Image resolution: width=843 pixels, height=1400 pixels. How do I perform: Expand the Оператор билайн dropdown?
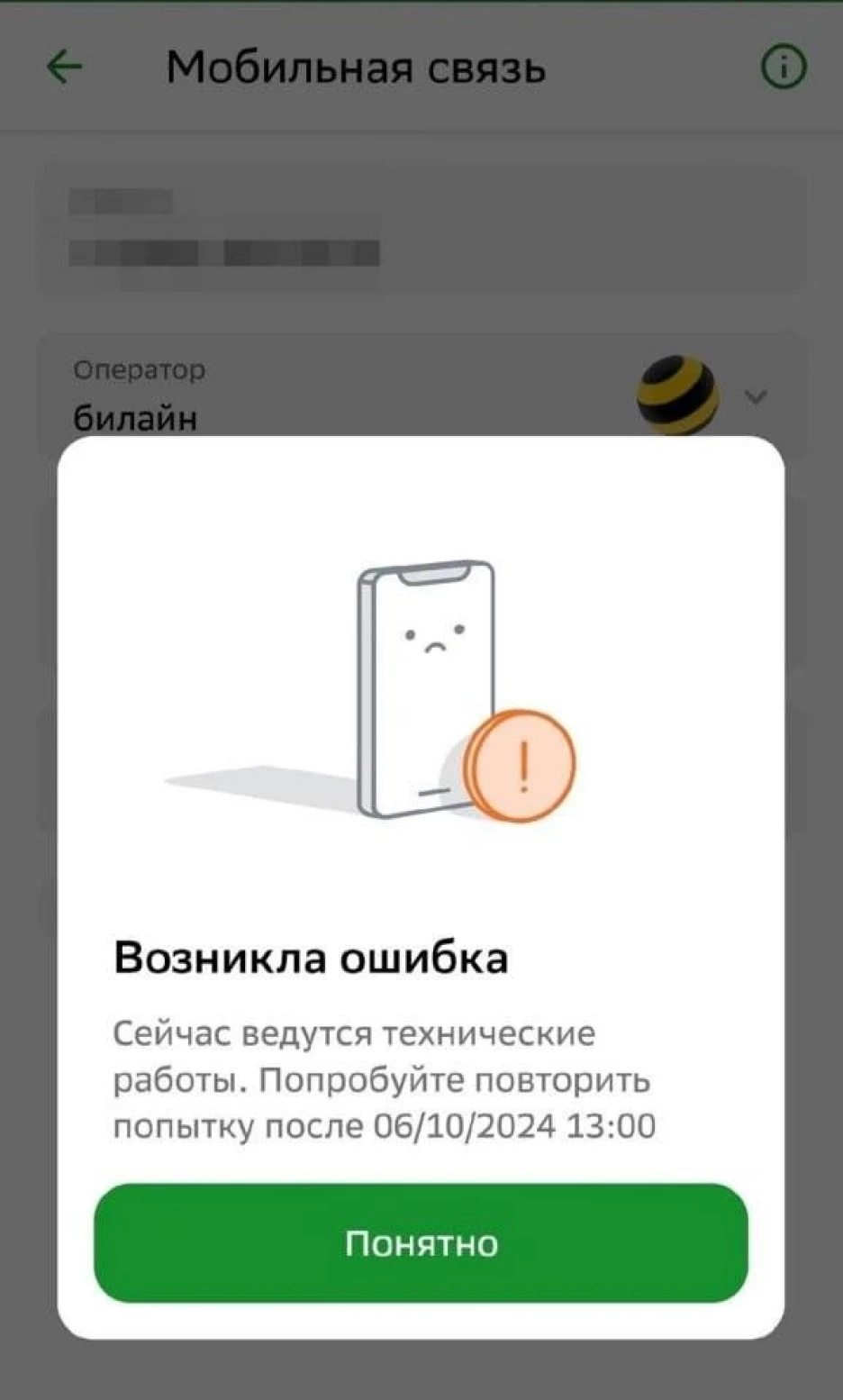pyautogui.click(x=755, y=396)
